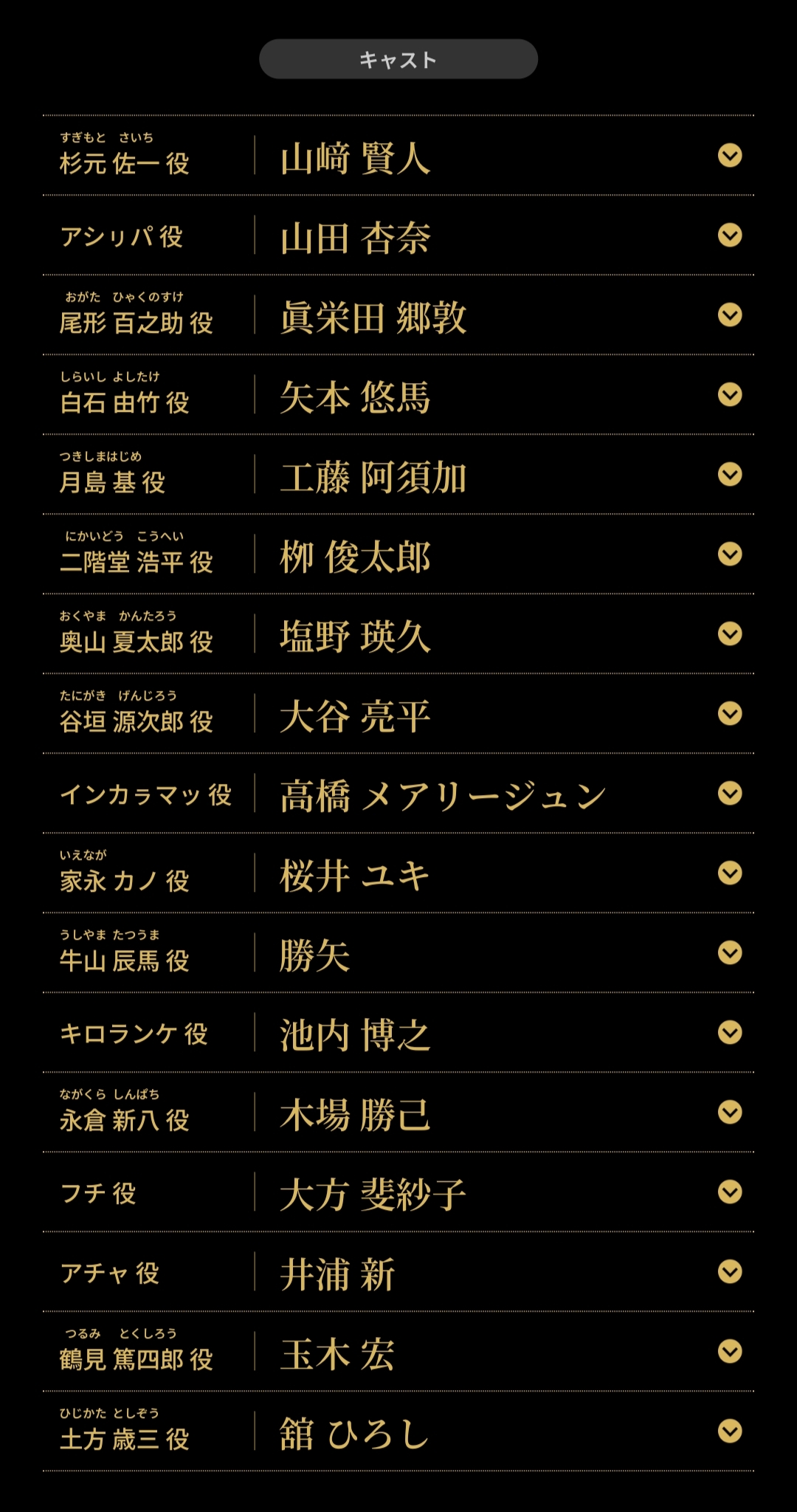Show details for 栁 俊太郎
This screenshot has width=797, height=1512.
730,554
